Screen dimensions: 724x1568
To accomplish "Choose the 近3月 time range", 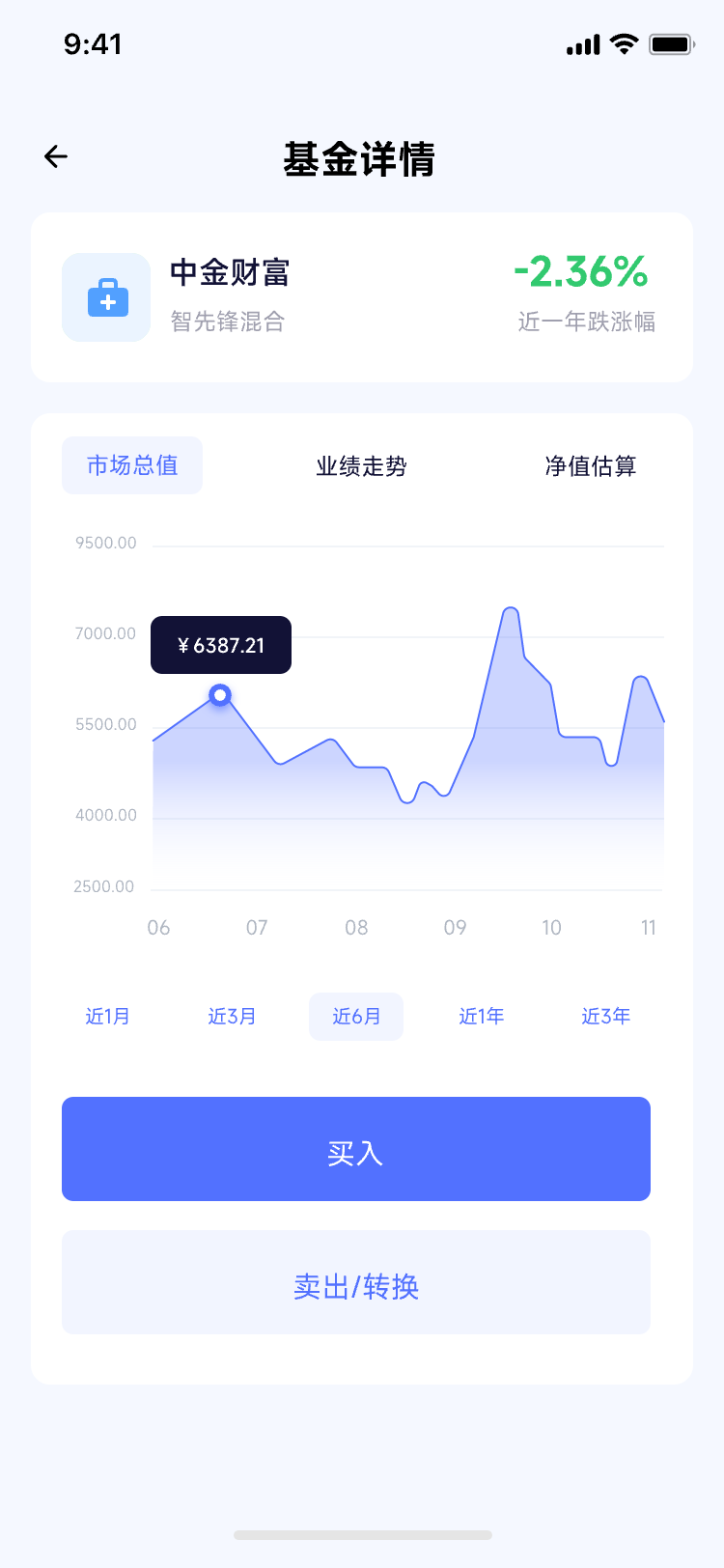I will tap(232, 1017).
